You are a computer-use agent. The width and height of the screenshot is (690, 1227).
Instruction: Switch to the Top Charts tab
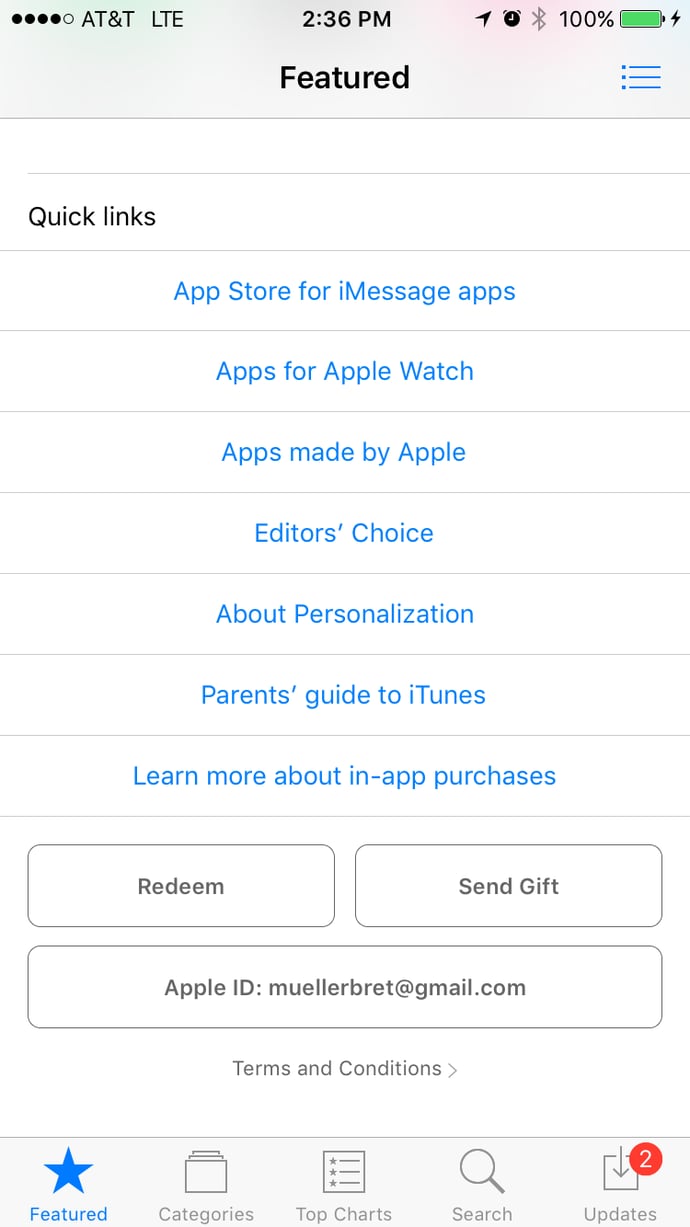pos(344,1185)
